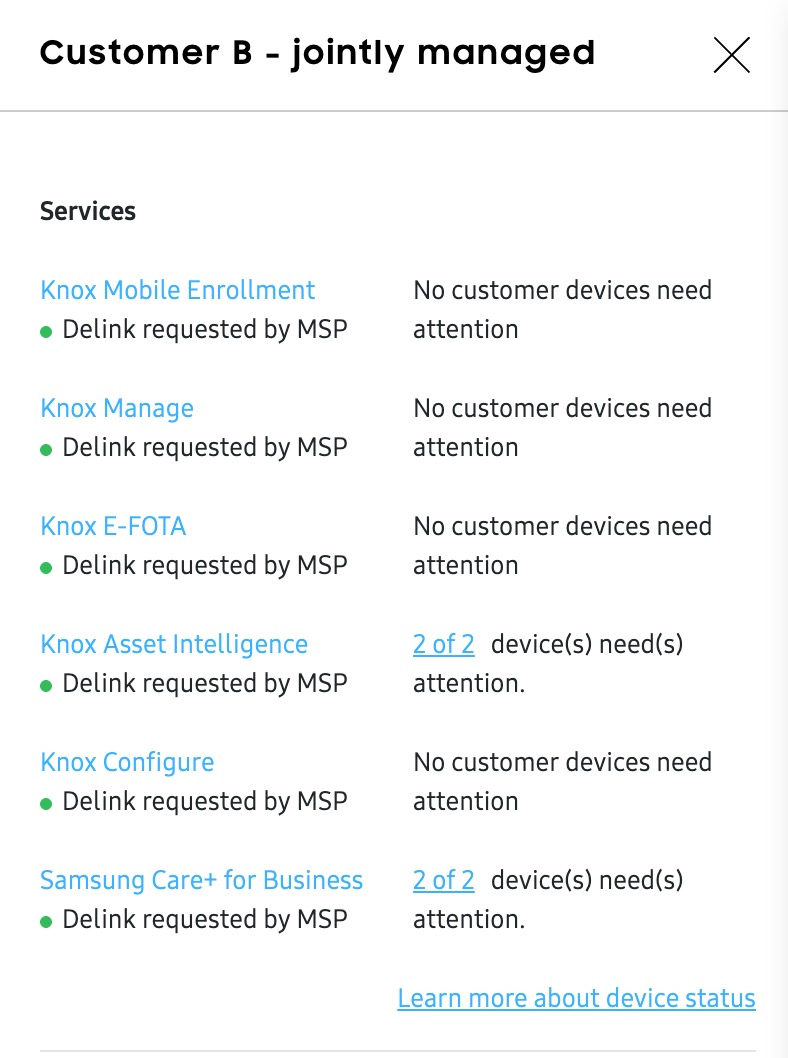View 2 of 2 devices for Knox Asset Intelligence

[x=443, y=644]
